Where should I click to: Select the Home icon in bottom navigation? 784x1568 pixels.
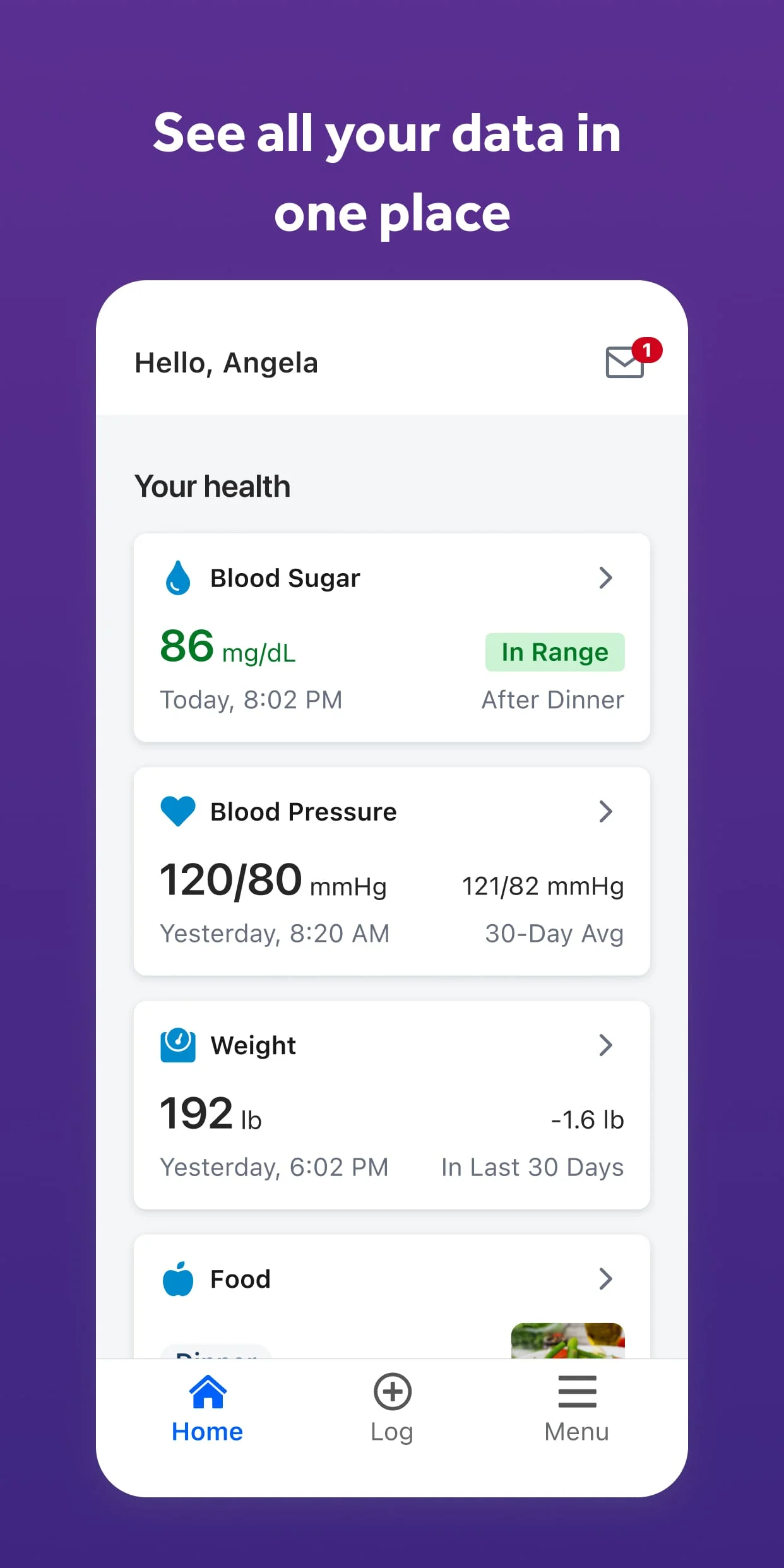coord(207,1392)
